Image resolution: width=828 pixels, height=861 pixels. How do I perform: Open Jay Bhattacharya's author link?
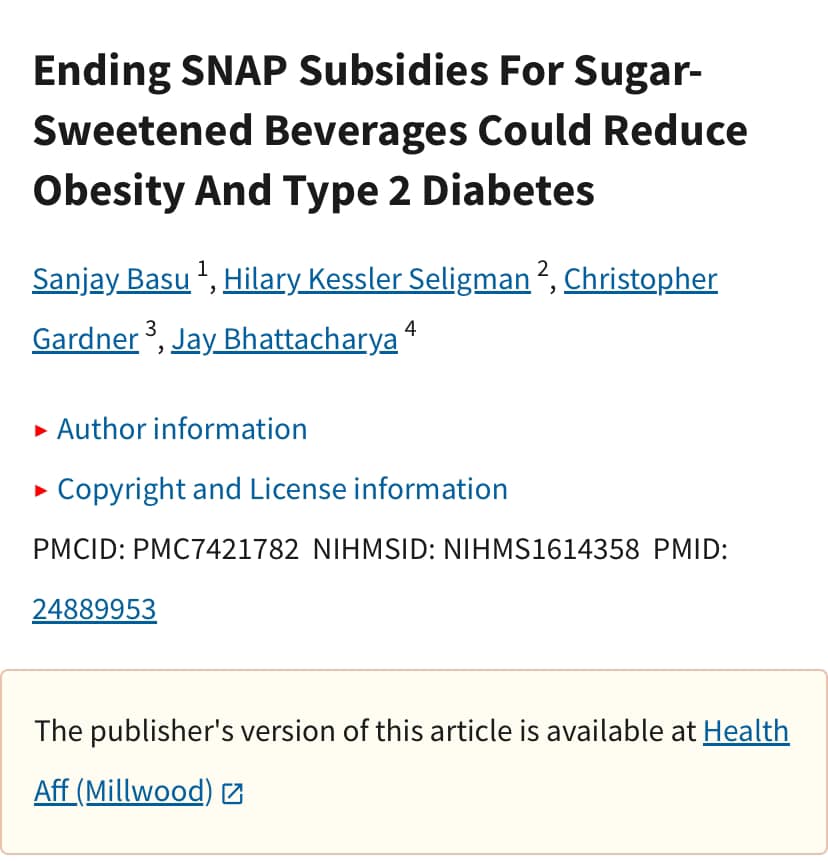coord(284,340)
